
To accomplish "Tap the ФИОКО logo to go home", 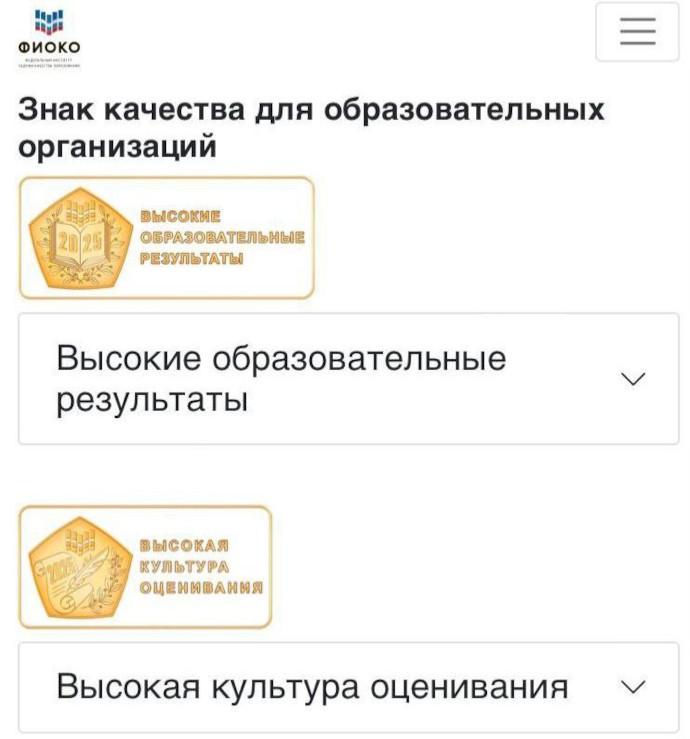I will (x=49, y=38).
